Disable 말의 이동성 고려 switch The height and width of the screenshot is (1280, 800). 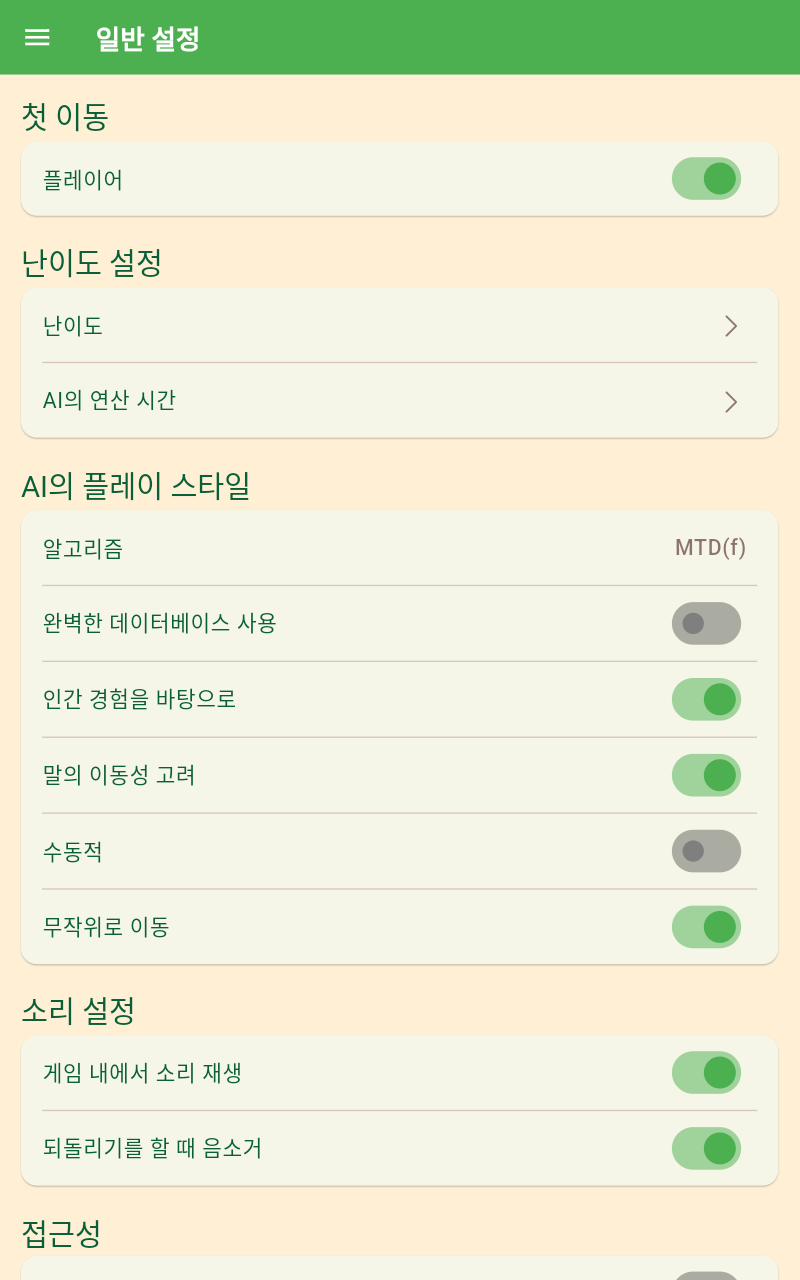706,775
